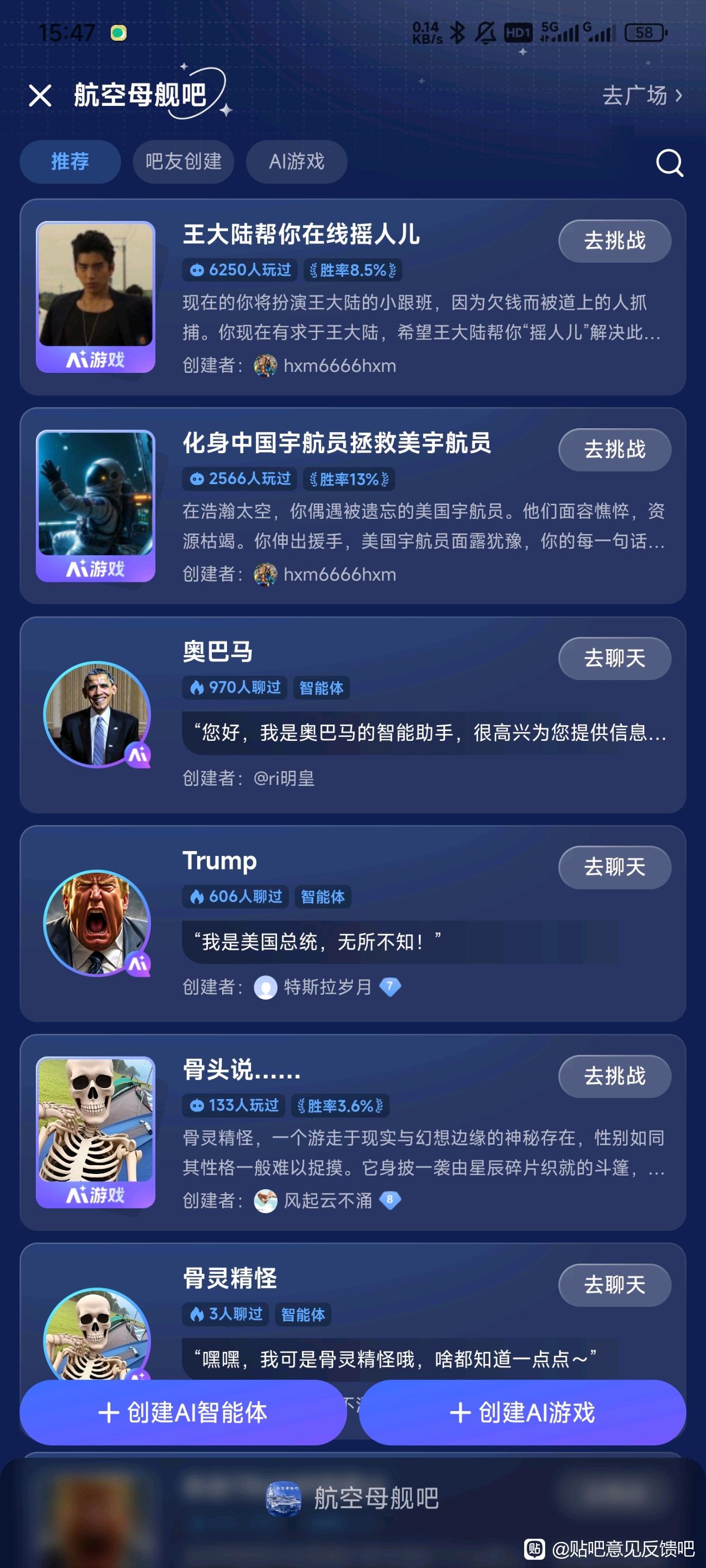Close the 航空母舰吧 AI page

coord(40,96)
